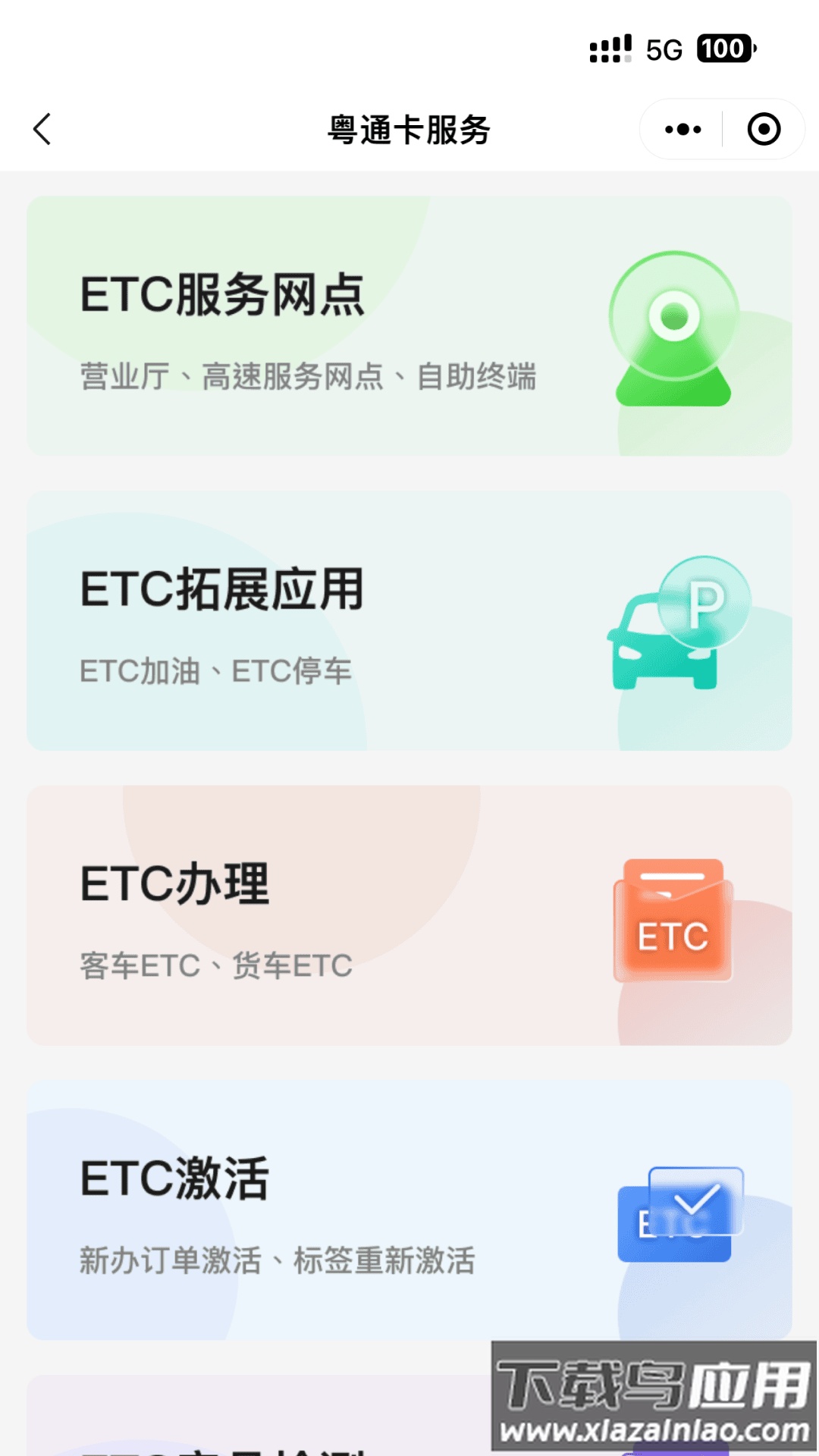Screen dimensions: 819x1456
Task: Click the orange ETC envelope icon
Action: (x=671, y=927)
